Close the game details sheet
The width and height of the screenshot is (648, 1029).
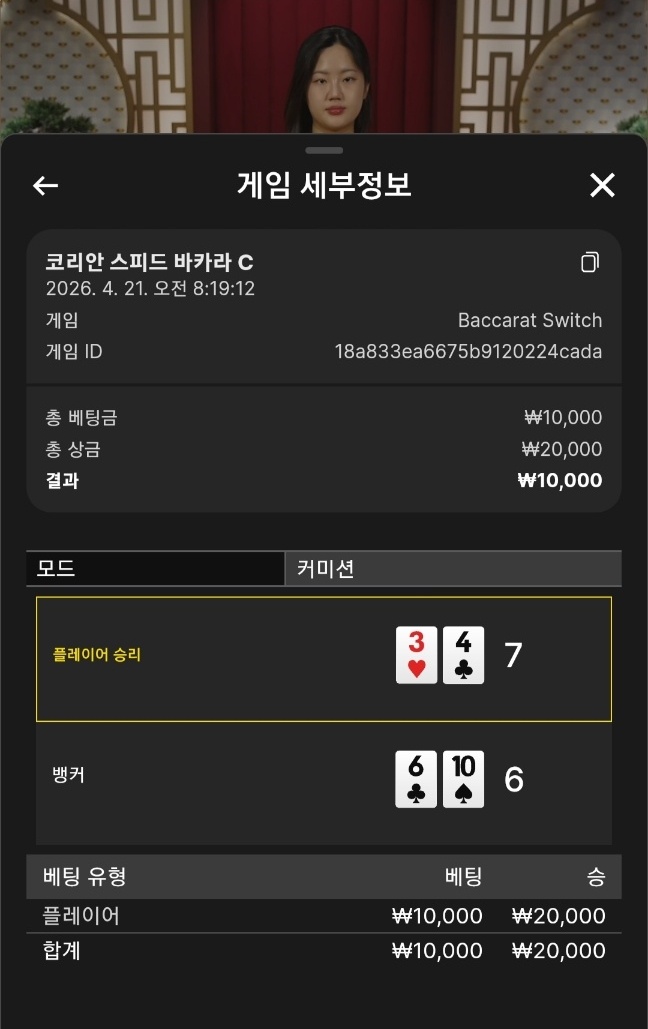pos(602,185)
